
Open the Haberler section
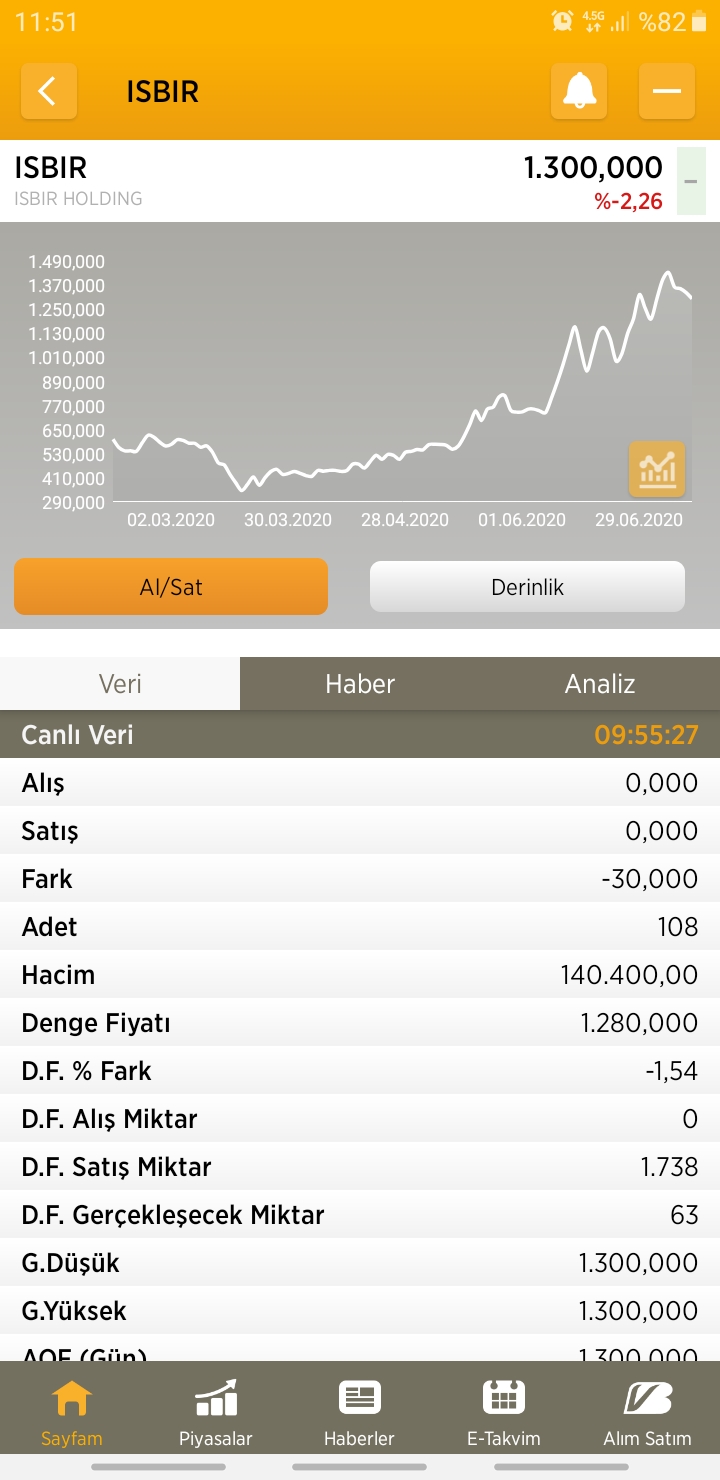click(x=360, y=1414)
